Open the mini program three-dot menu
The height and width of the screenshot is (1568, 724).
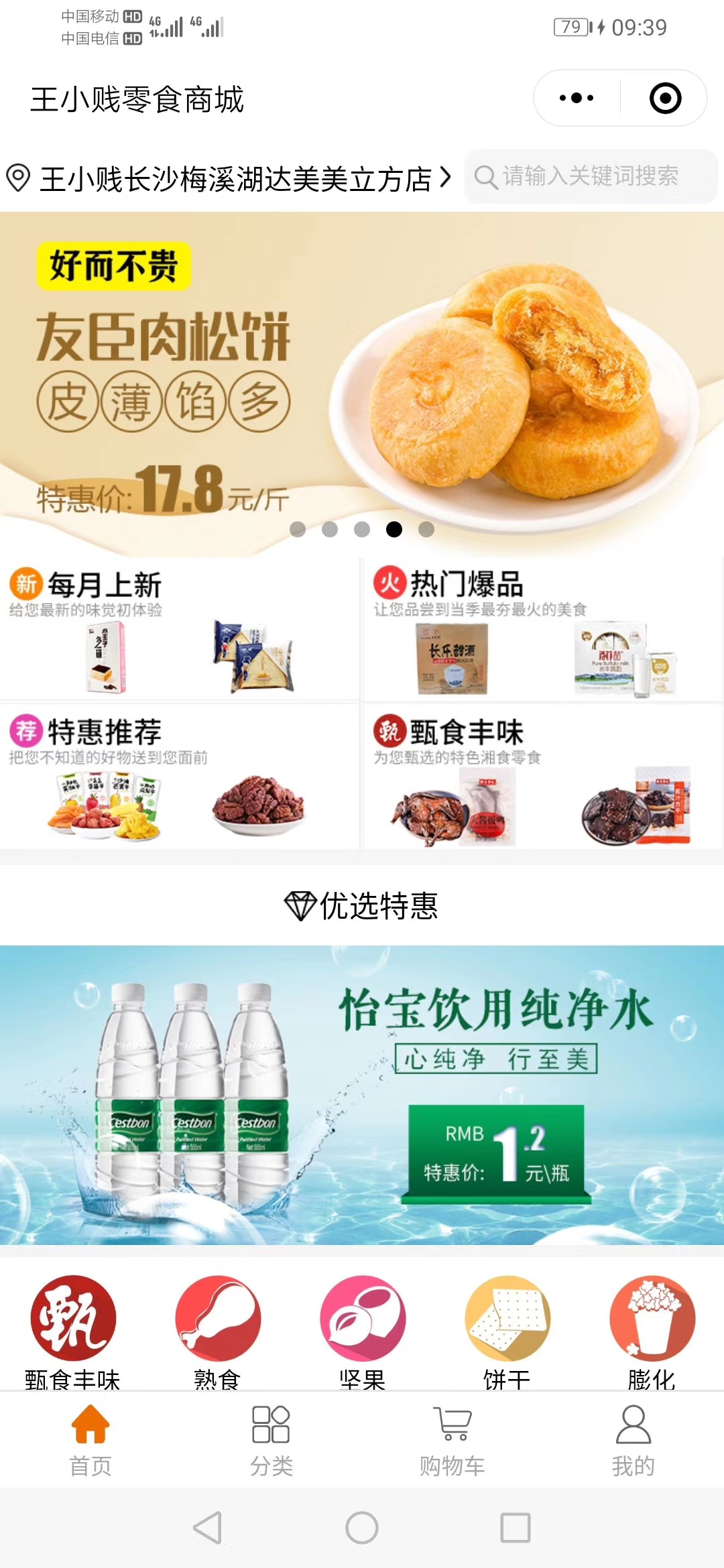pyautogui.click(x=577, y=98)
